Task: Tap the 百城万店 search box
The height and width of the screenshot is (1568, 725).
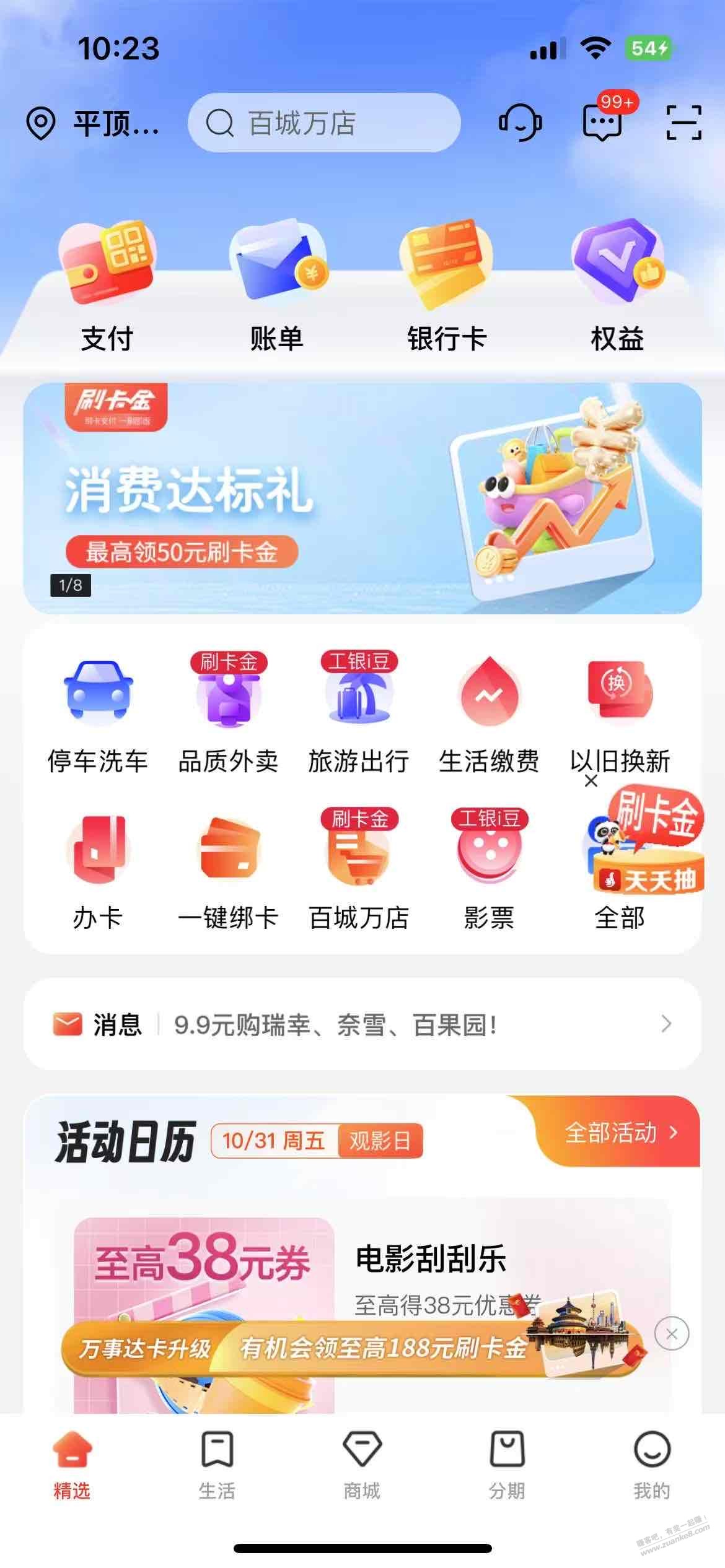Action: 324,123
